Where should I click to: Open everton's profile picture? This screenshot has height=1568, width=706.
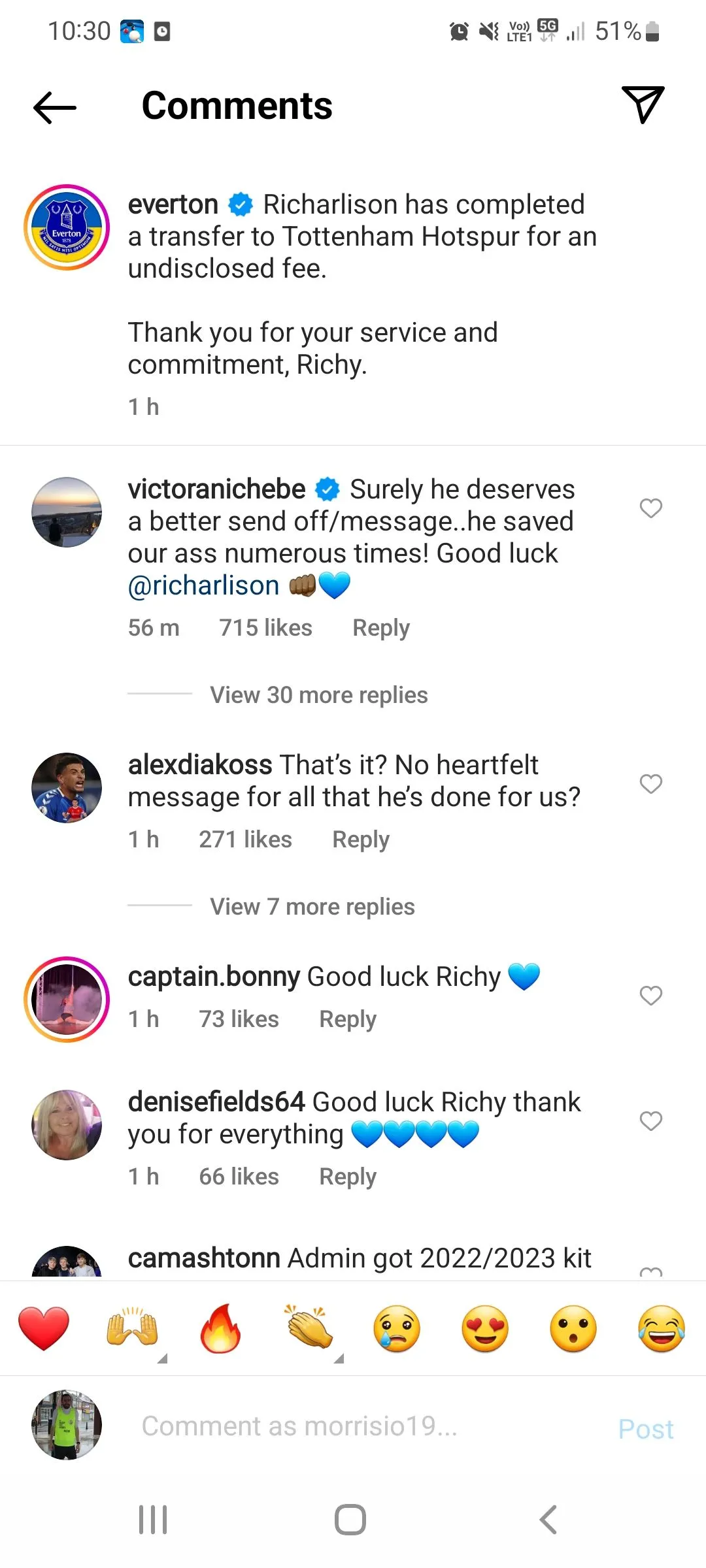click(67, 227)
